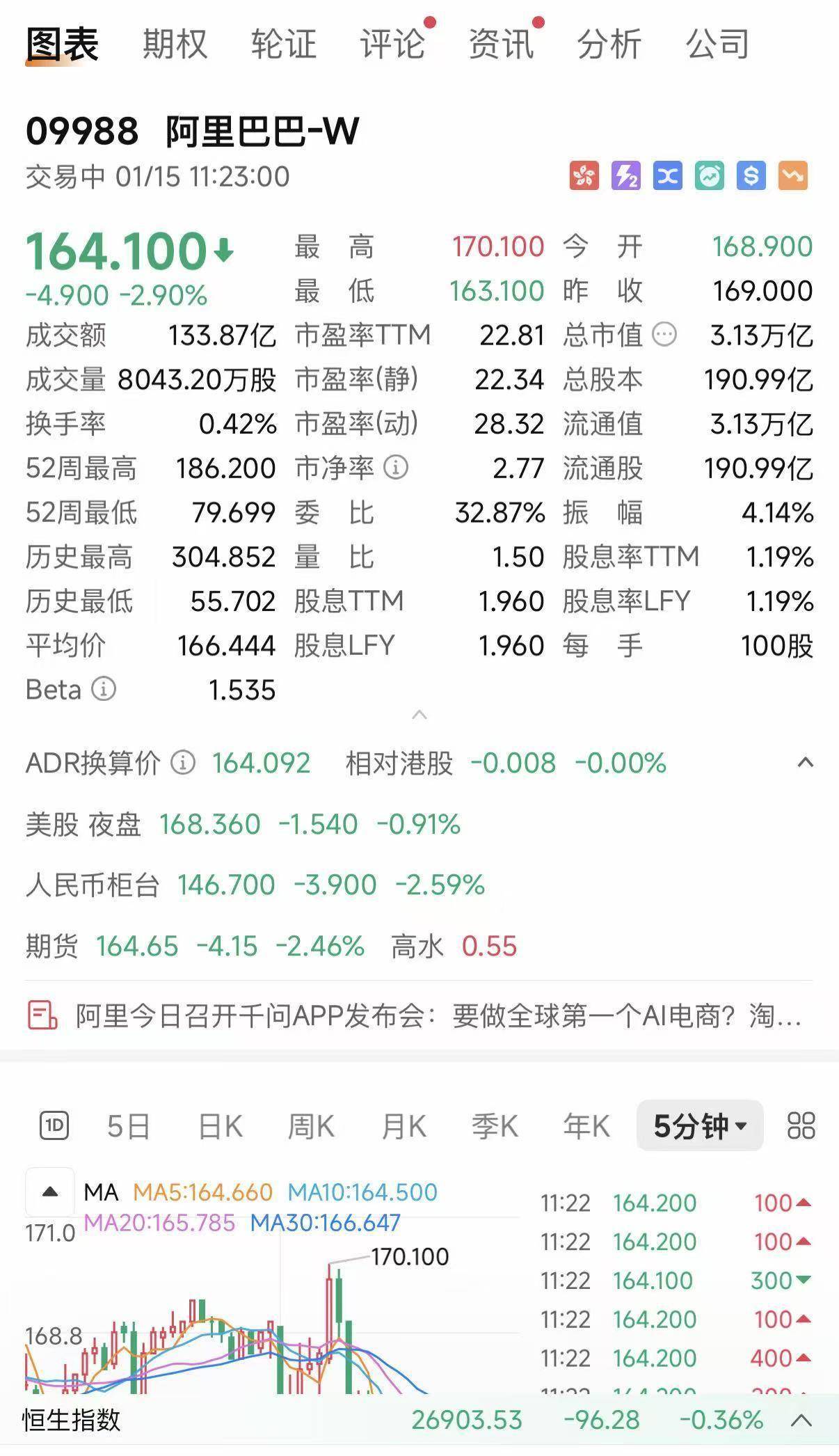
Task: Open trading via the dollar sign icon
Action: click(x=750, y=176)
